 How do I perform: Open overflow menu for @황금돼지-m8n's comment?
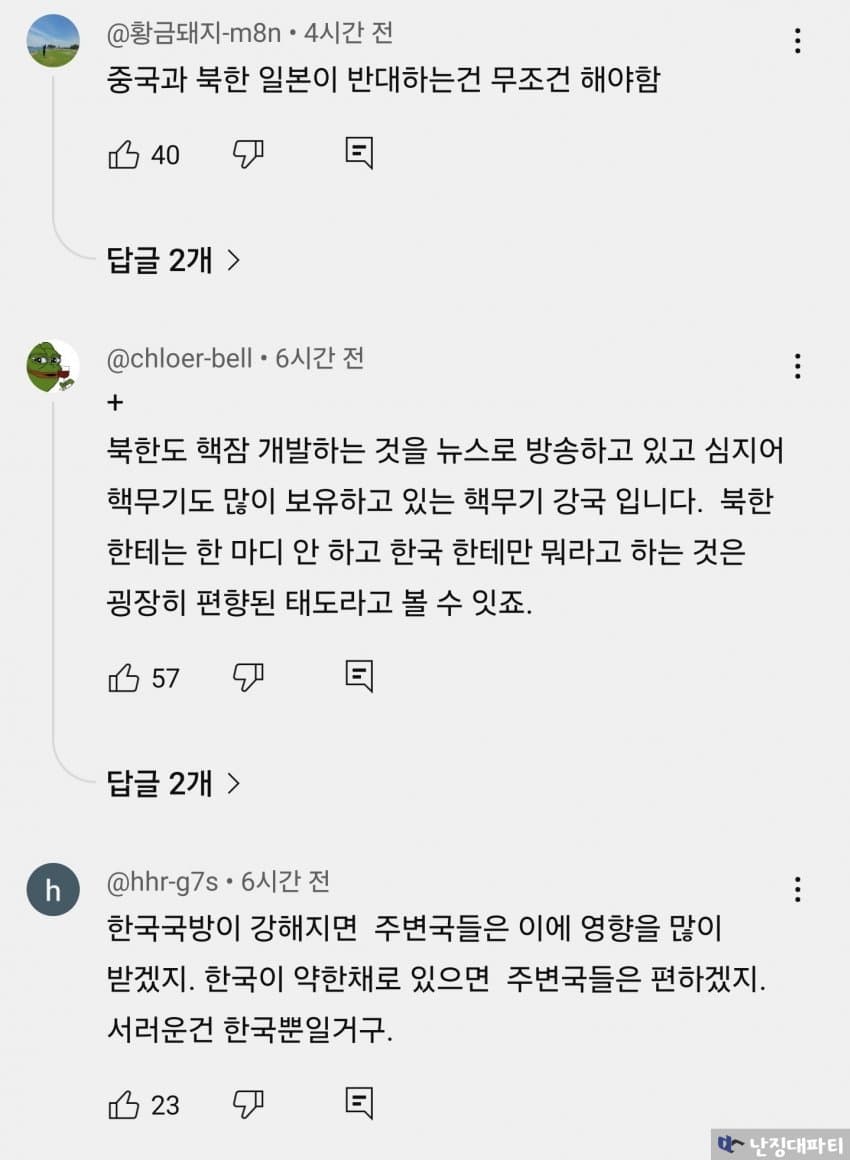(x=797, y=41)
